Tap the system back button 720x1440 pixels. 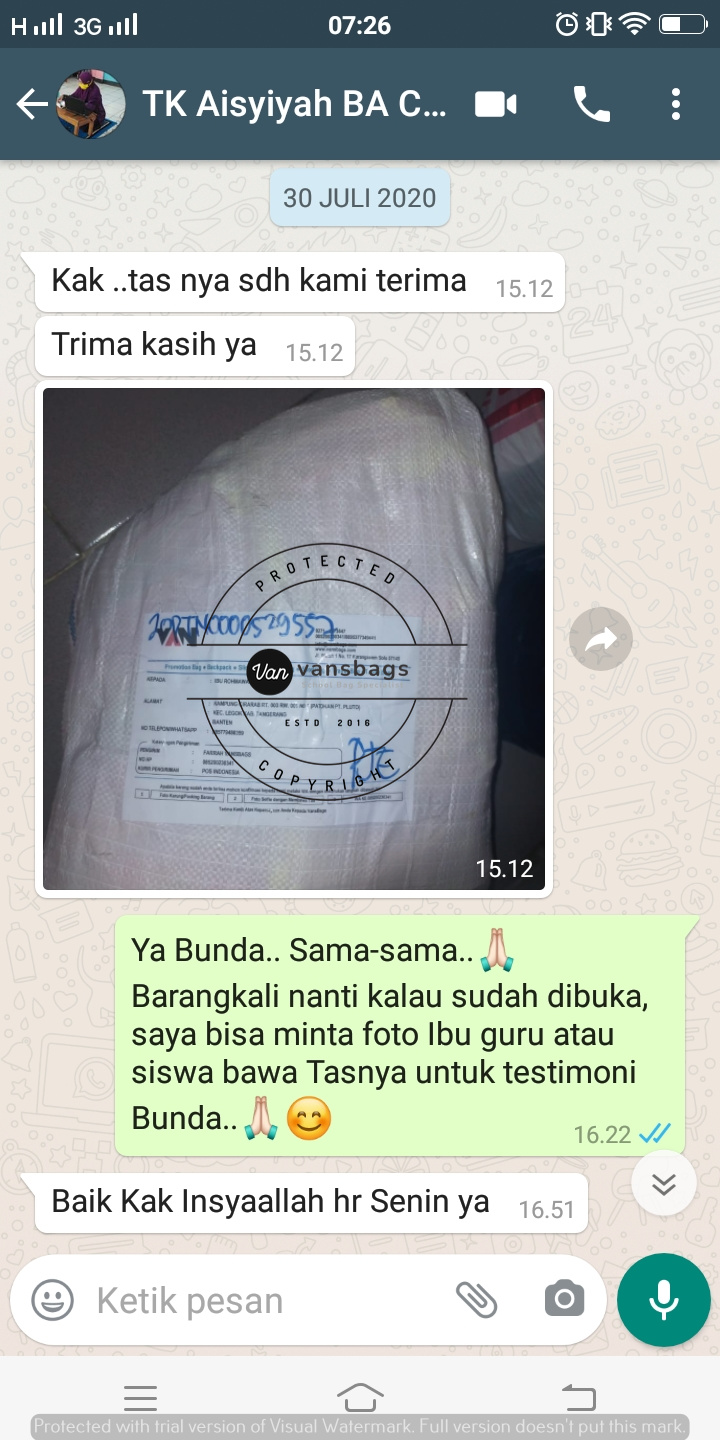[x=578, y=1397]
